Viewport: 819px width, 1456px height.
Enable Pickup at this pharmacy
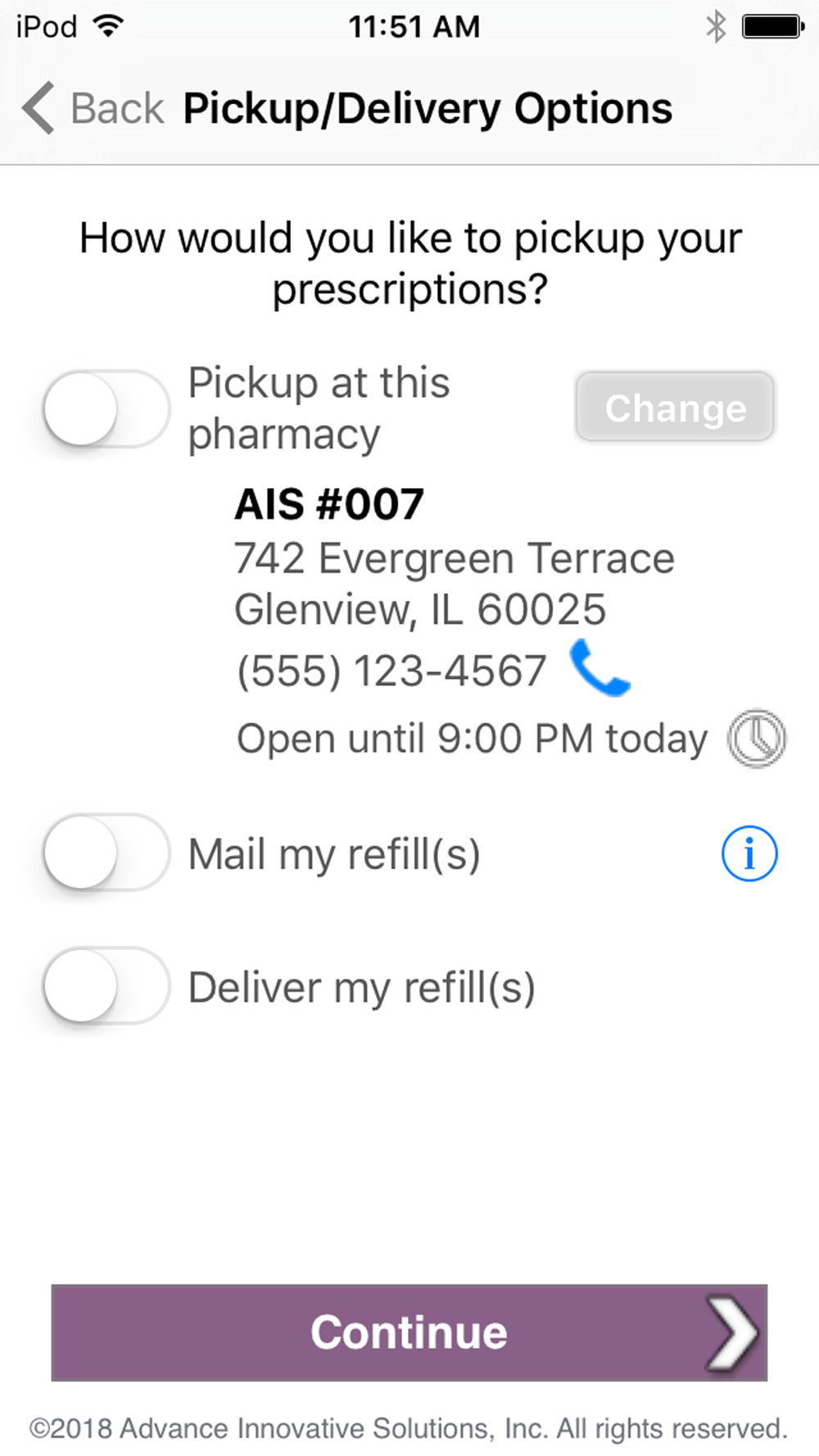tap(106, 409)
